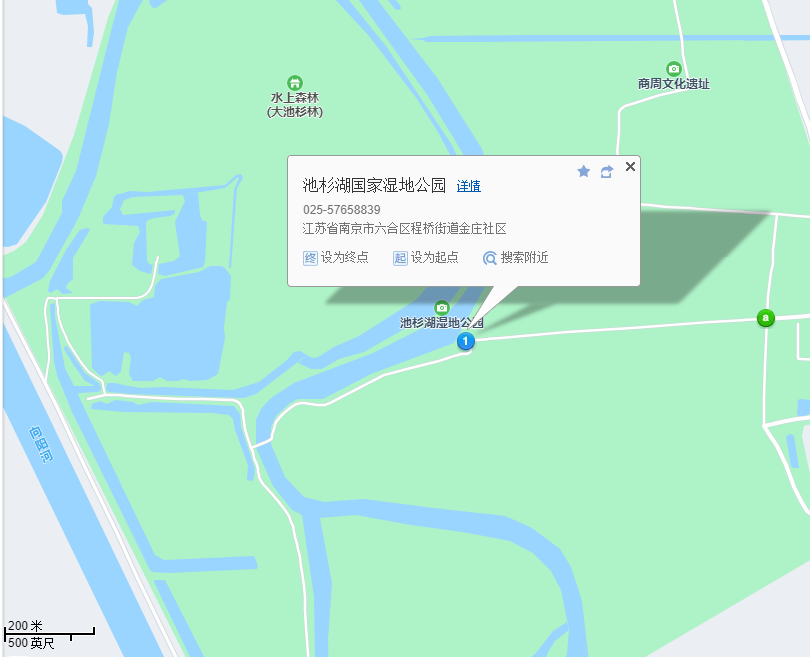Open the 详情 details link
Viewport: 810px width, 657px height.
469,186
